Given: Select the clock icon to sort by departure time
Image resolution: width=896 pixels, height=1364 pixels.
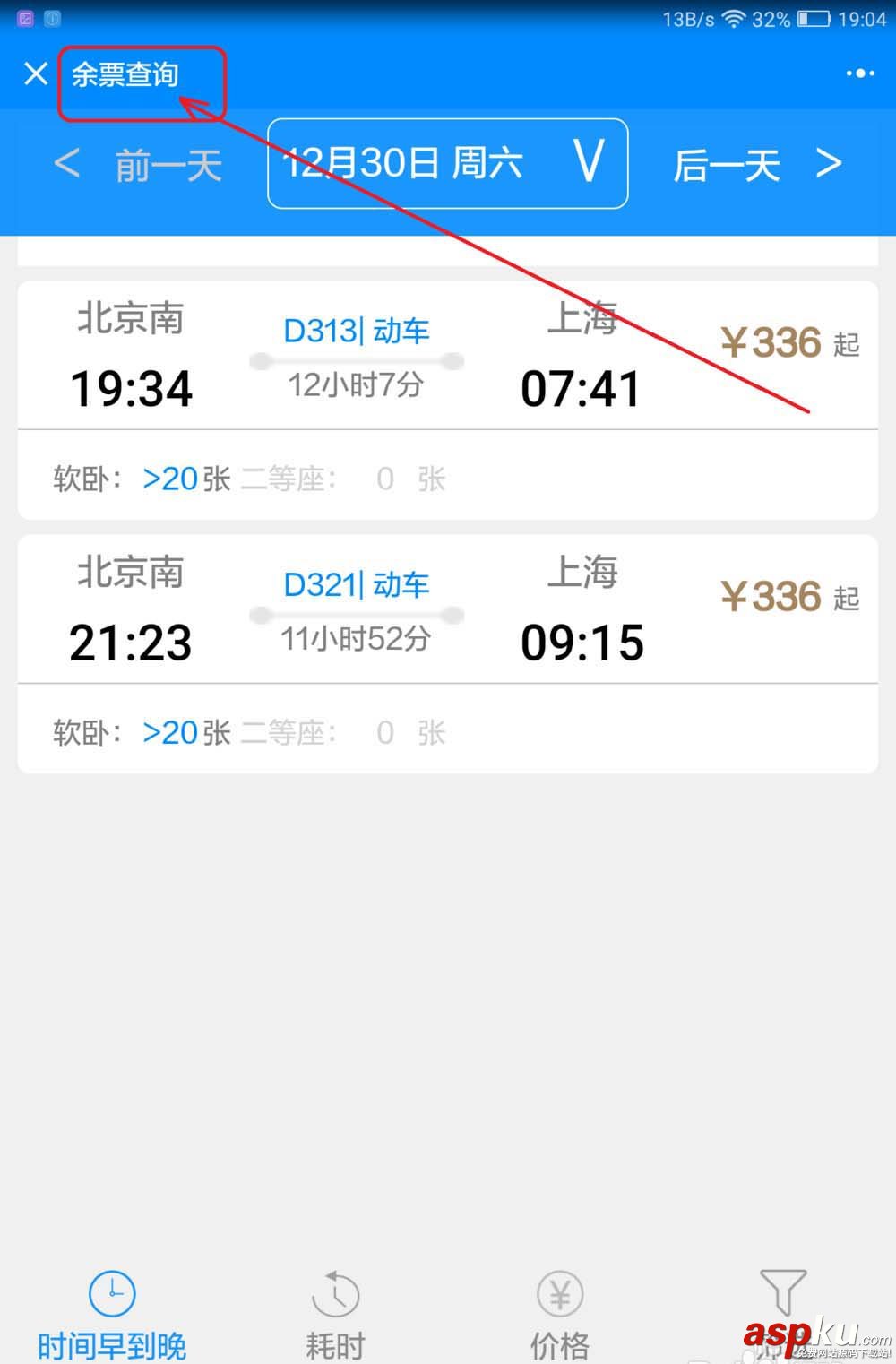Looking at the screenshot, I should pos(111,1295).
